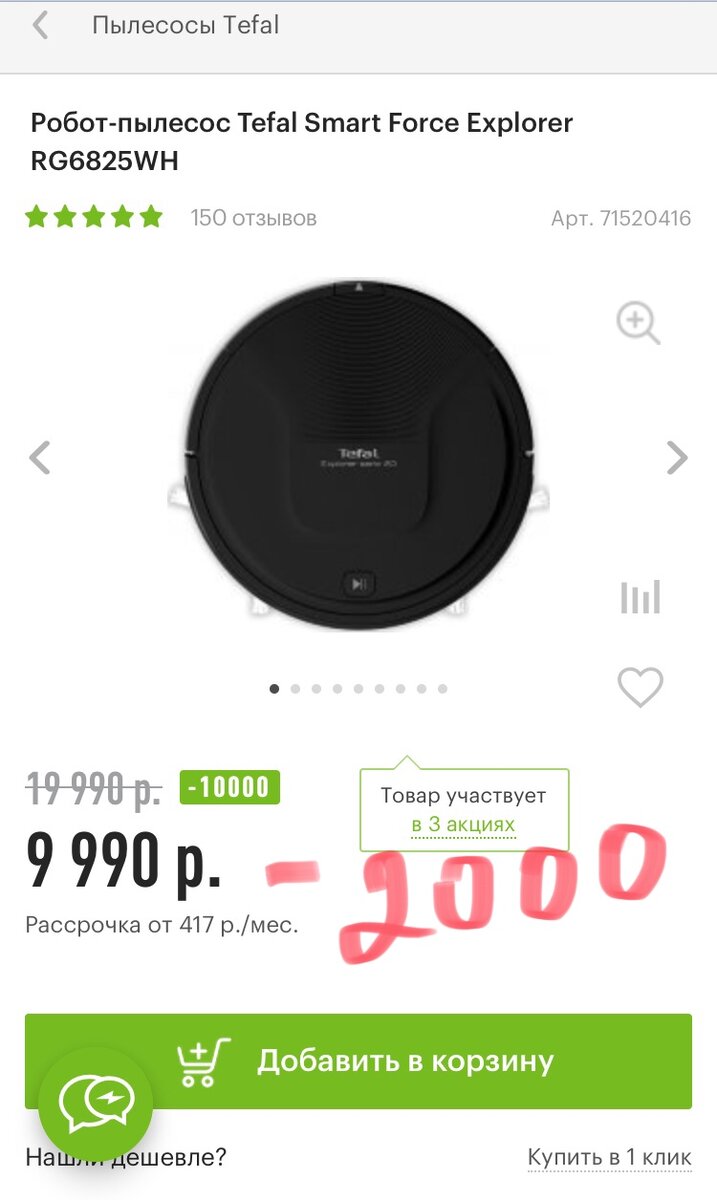Open the «в 3 акциях» promotions link
This screenshot has height=1200, width=717.
coord(463,825)
